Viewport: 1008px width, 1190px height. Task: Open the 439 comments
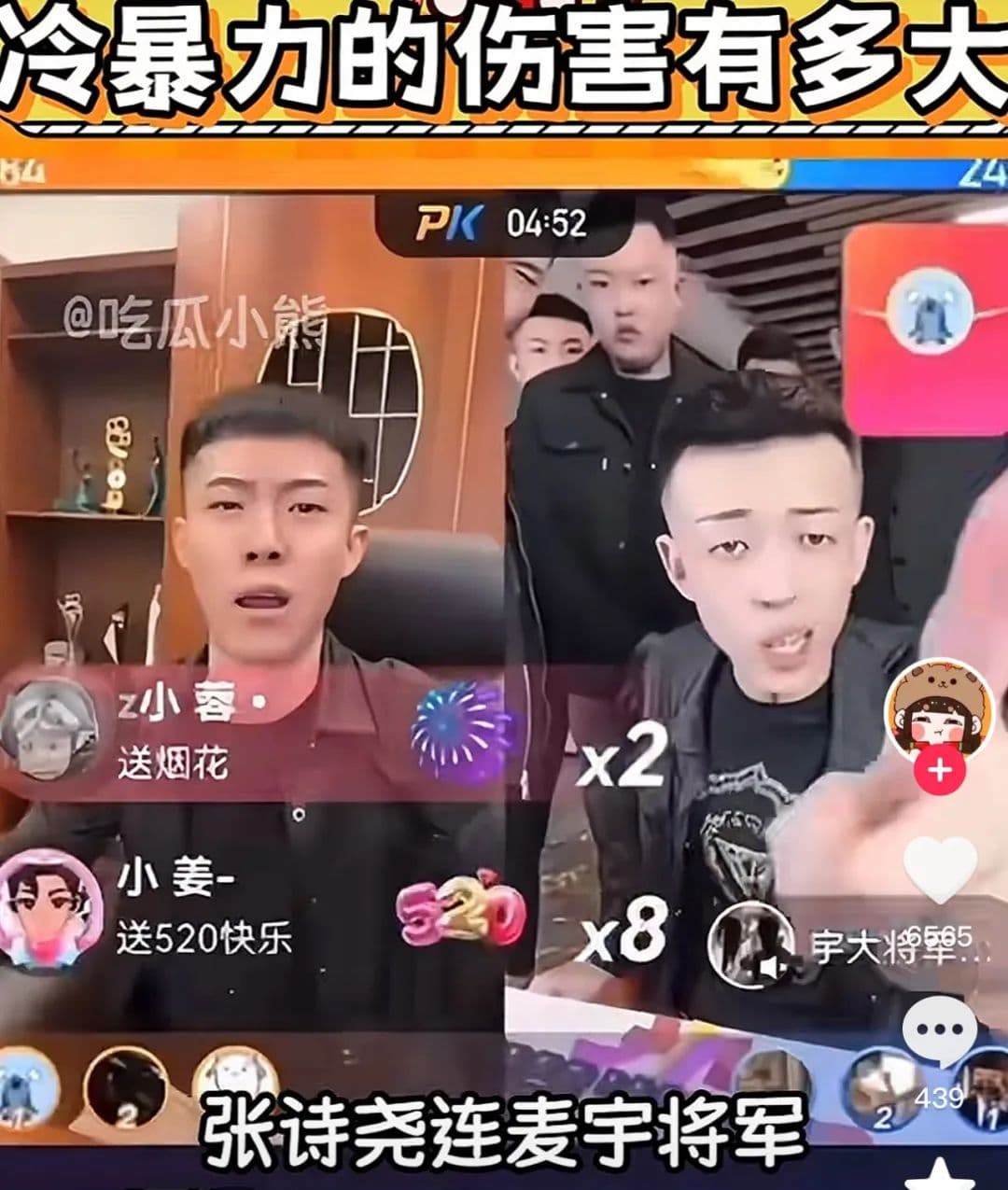point(939,1030)
